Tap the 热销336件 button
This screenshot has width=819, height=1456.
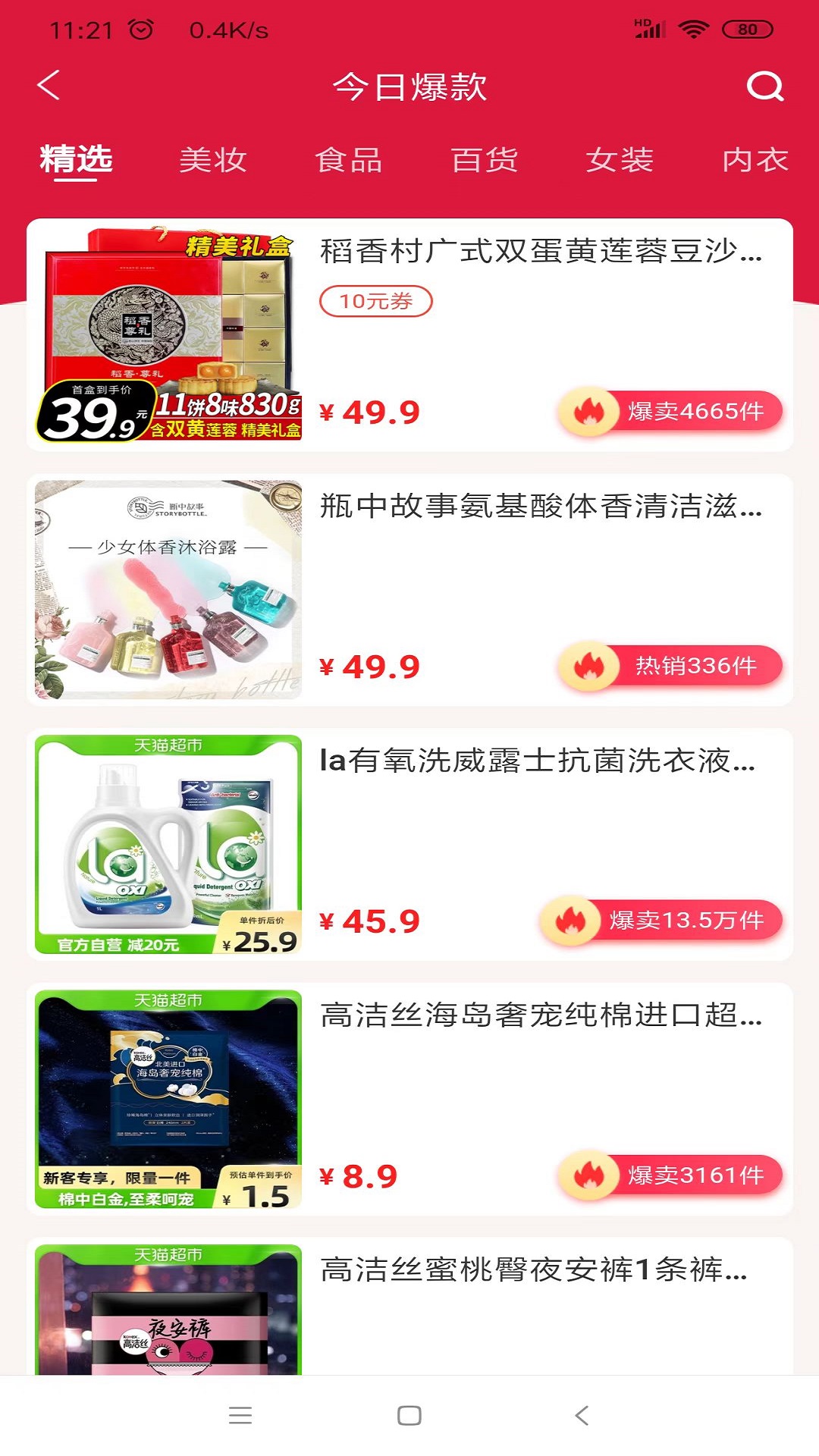click(x=670, y=667)
